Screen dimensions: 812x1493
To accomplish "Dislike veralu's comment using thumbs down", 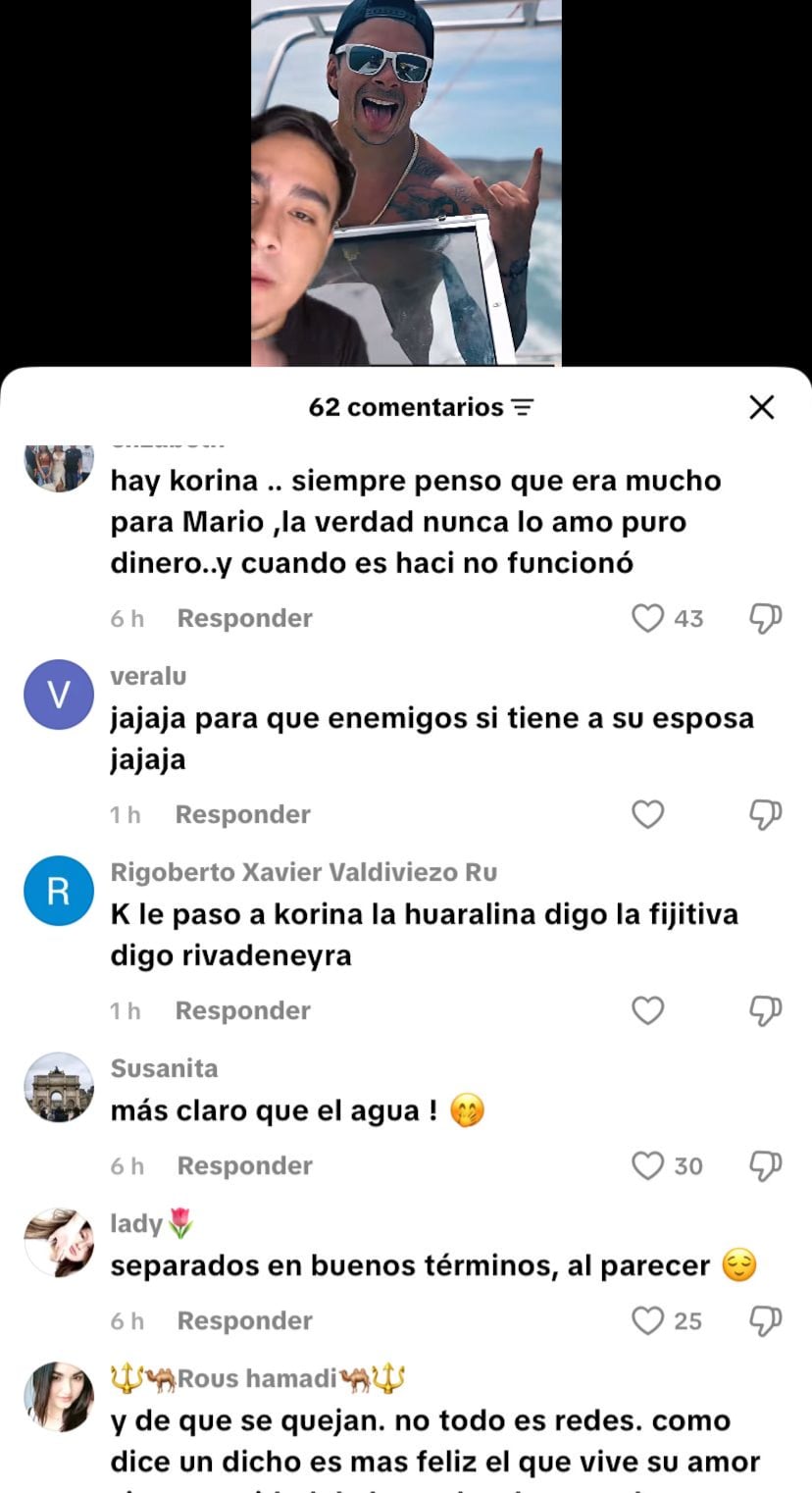I will point(765,813).
